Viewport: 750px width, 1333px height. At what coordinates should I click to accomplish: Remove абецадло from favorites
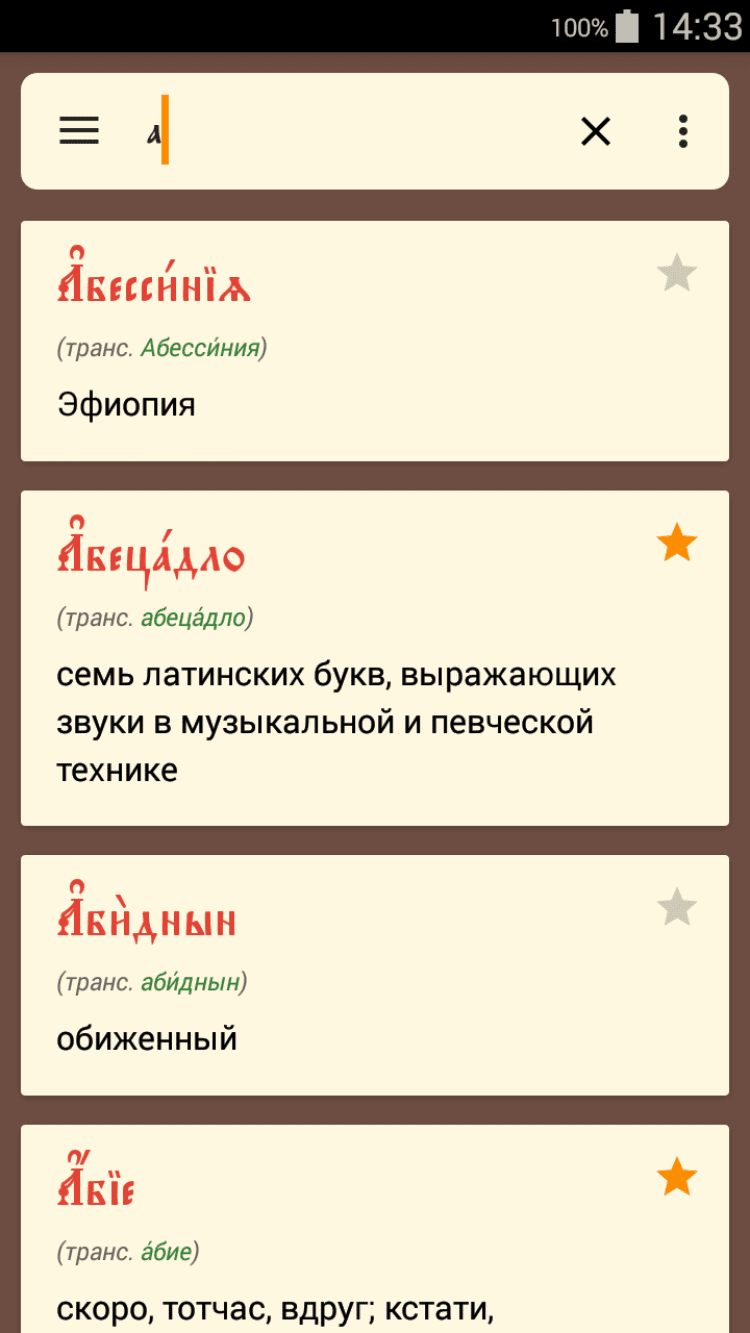coord(677,544)
